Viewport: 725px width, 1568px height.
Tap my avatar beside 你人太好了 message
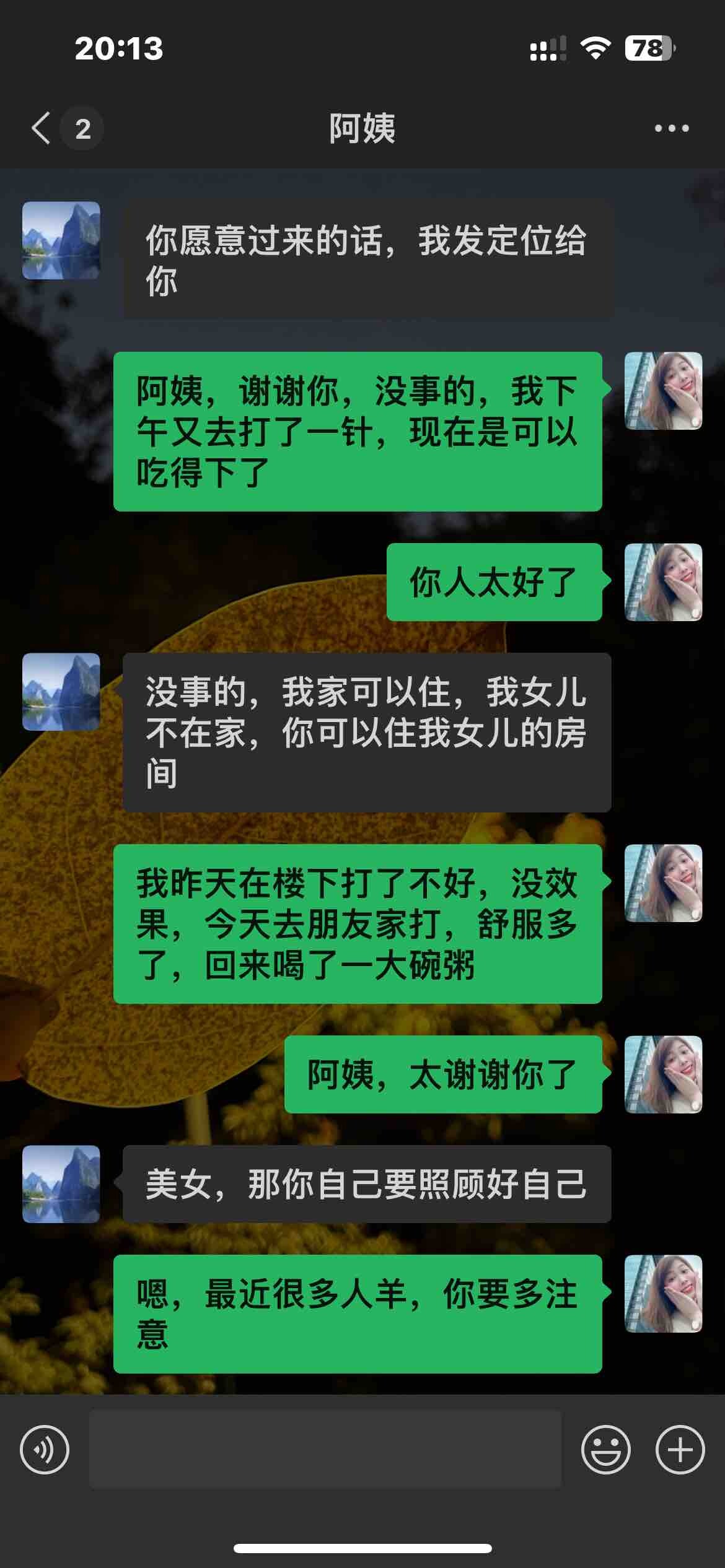[x=663, y=582]
